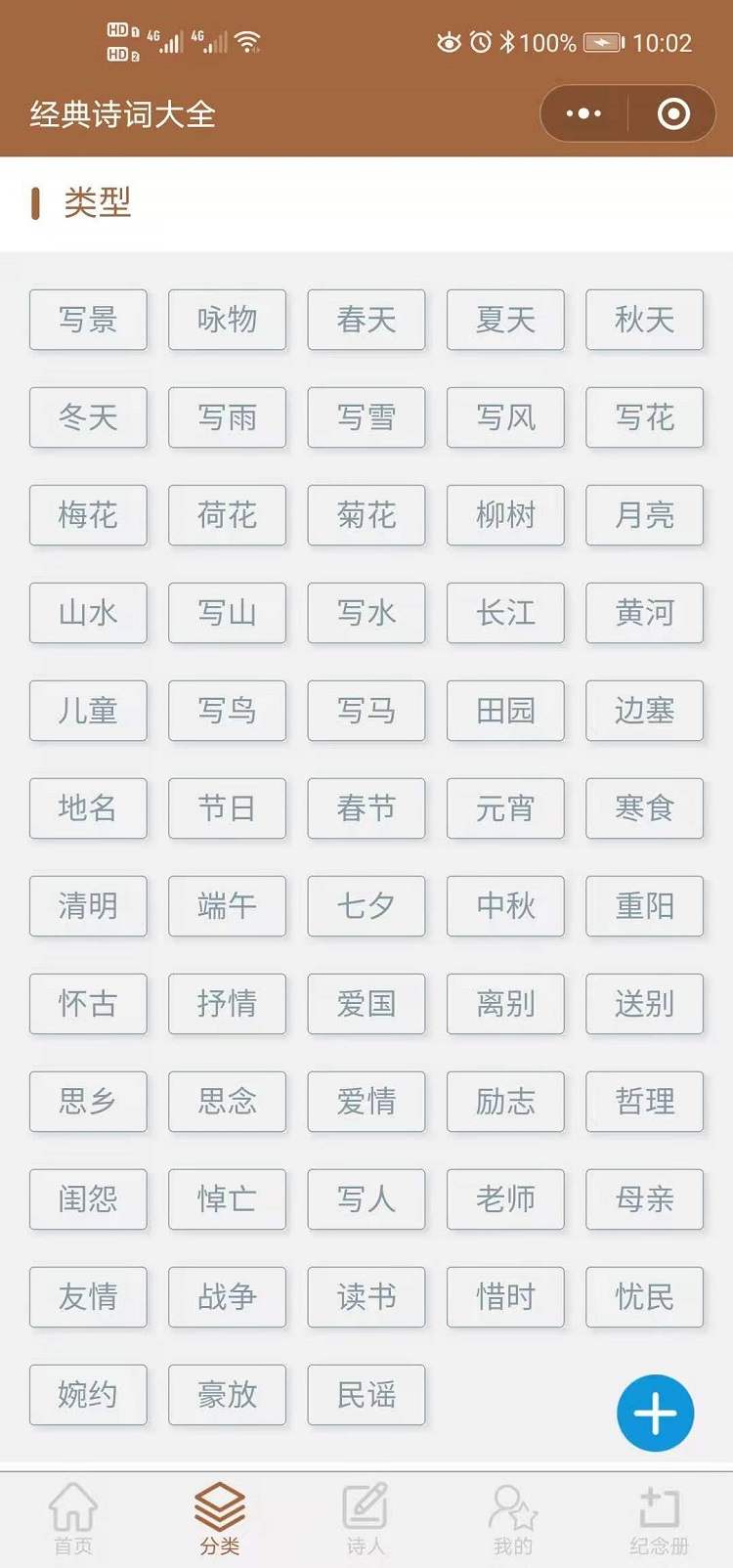733x1568 pixels.
Task: Switch to the 诗人 tab
Action: [x=366, y=1518]
